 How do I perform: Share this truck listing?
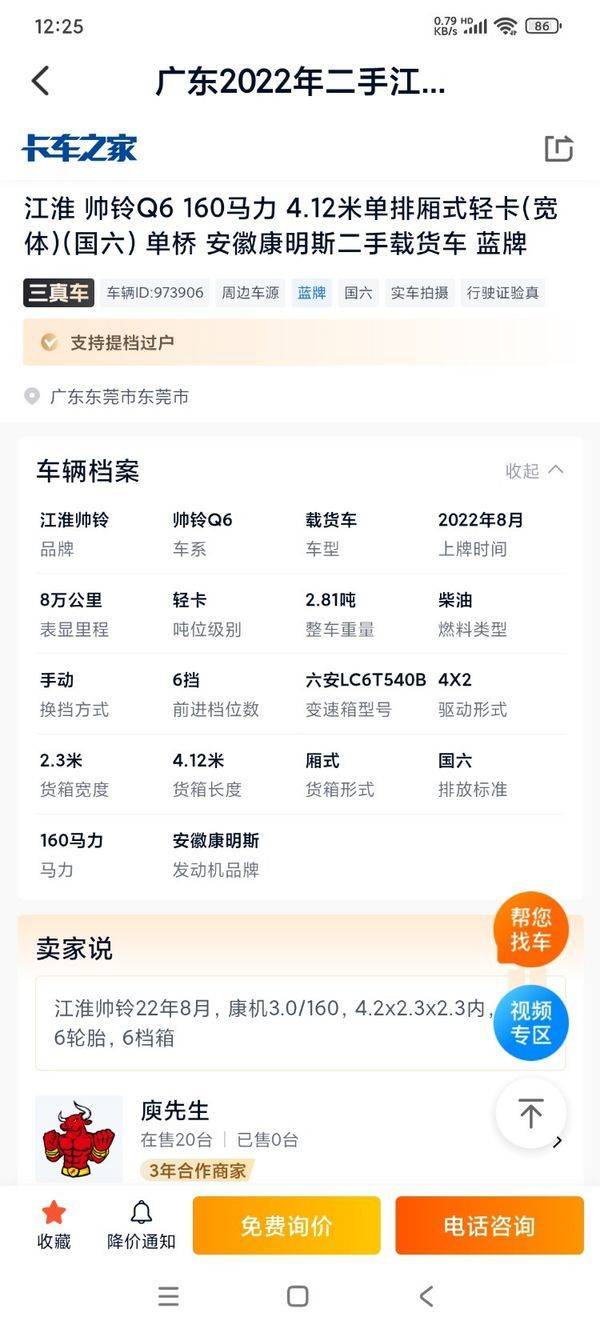pyautogui.click(x=558, y=148)
